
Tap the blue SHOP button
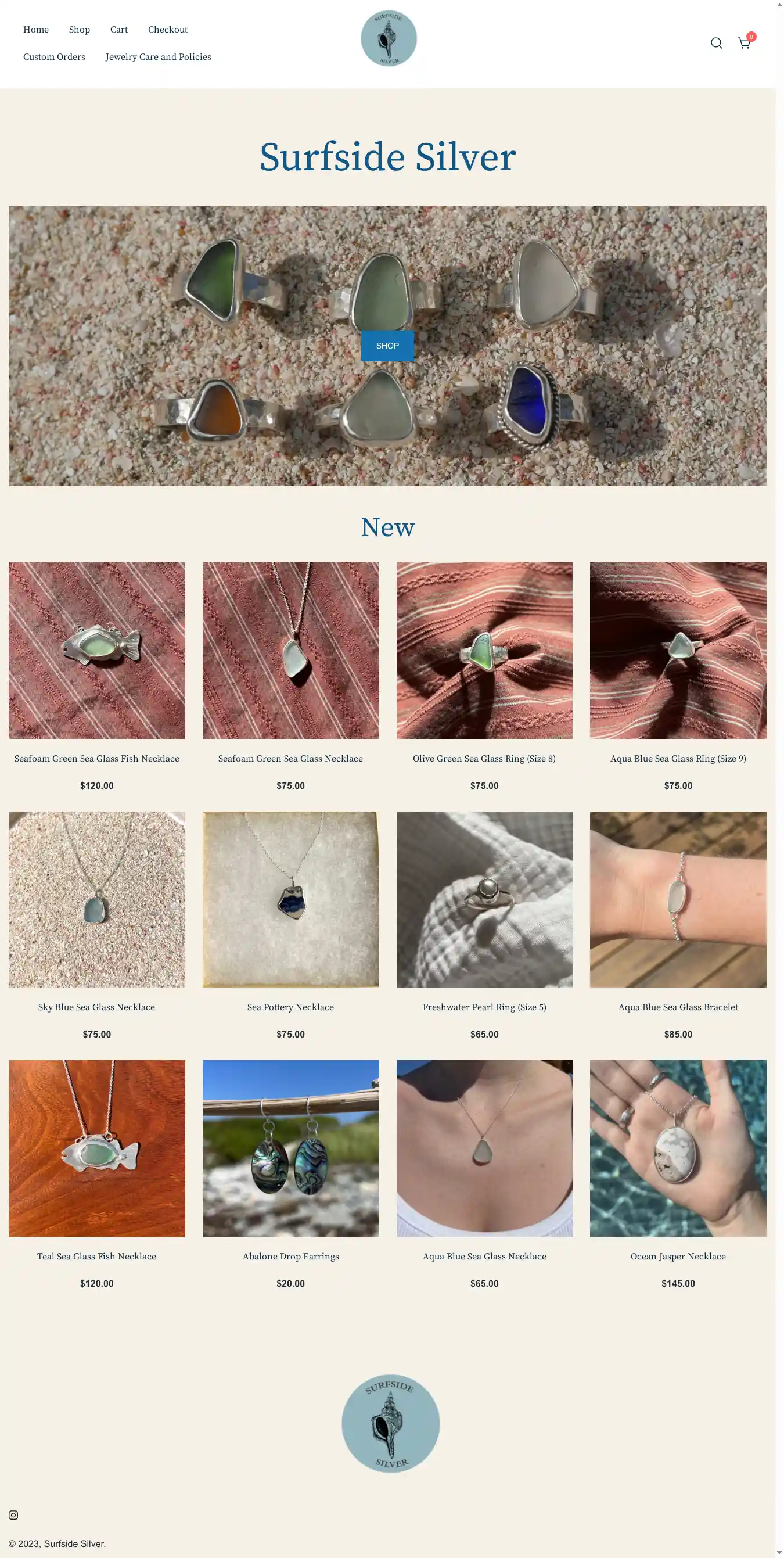pyautogui.click(x=387, y=345)
